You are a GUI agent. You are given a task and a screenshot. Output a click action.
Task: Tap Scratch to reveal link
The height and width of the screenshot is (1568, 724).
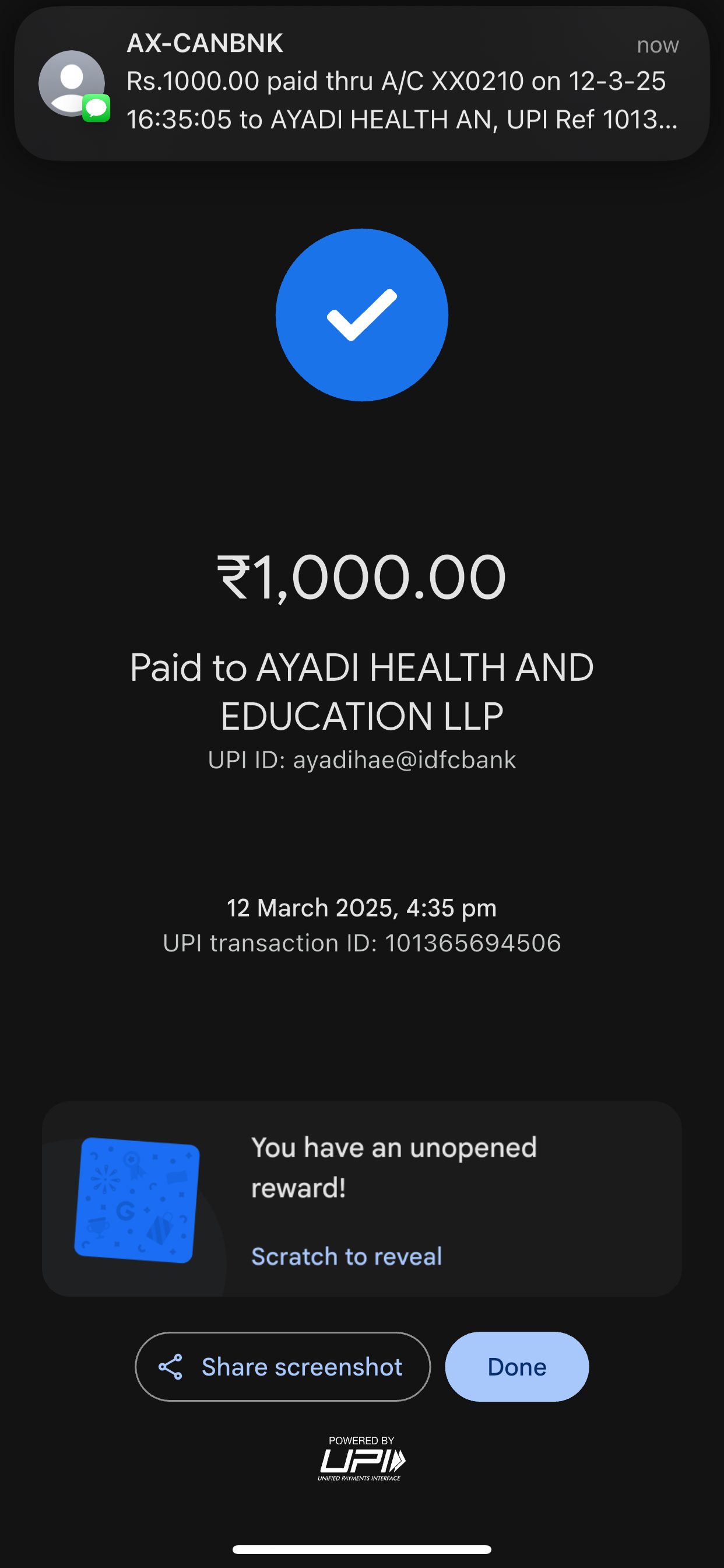coord(346,1256)
